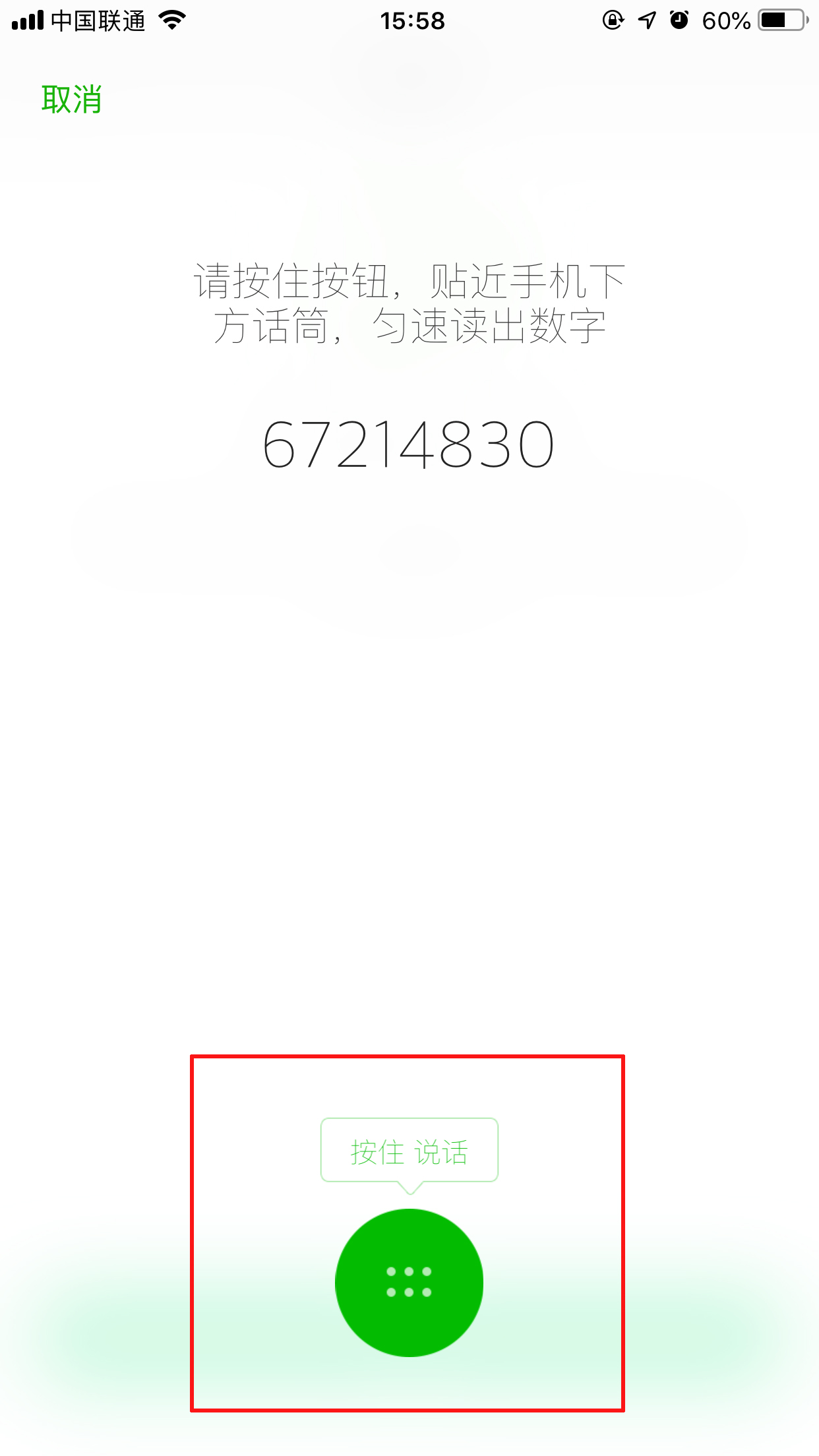
Task: Click the carrier label 中国联通
Action: (x=97, y=20)
